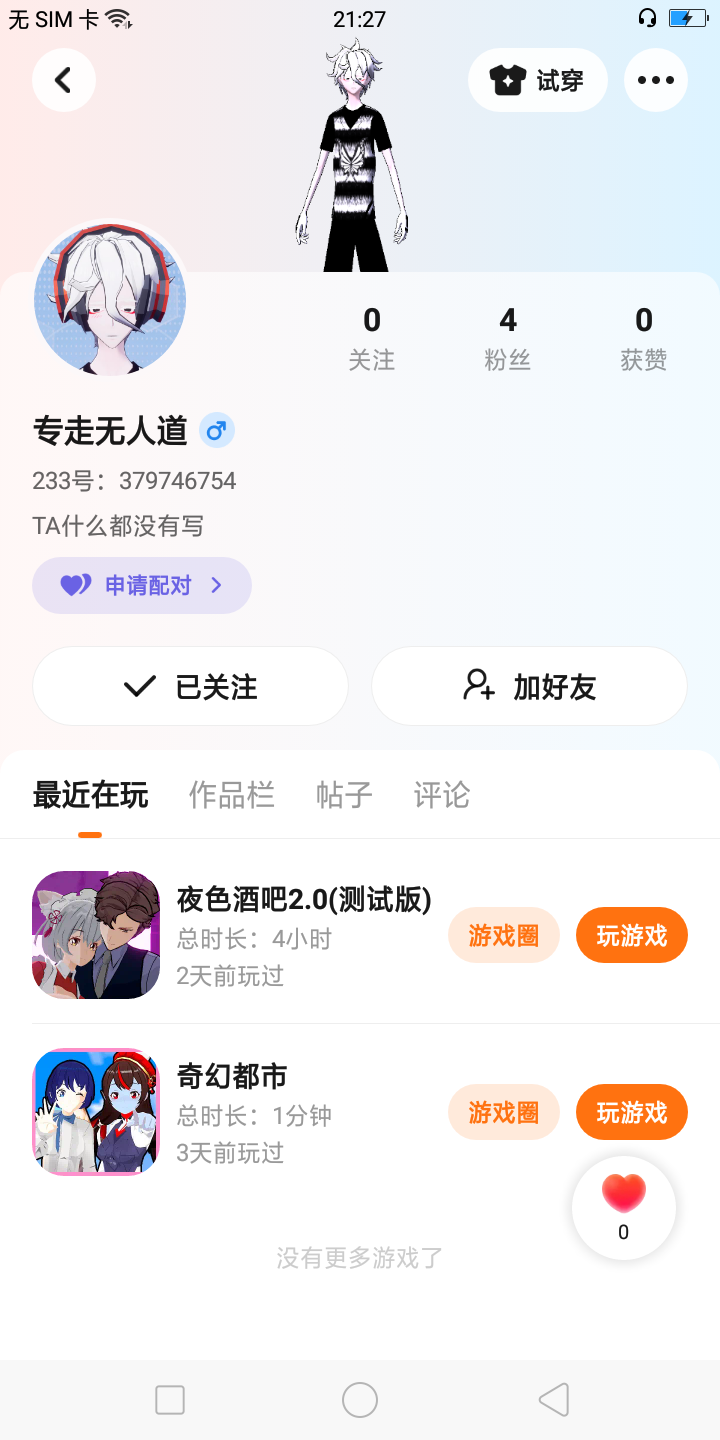Select the 最近在玩 tab
Image resolution: width=720 pixels, height=1440 pixels.
pos(90,795)
